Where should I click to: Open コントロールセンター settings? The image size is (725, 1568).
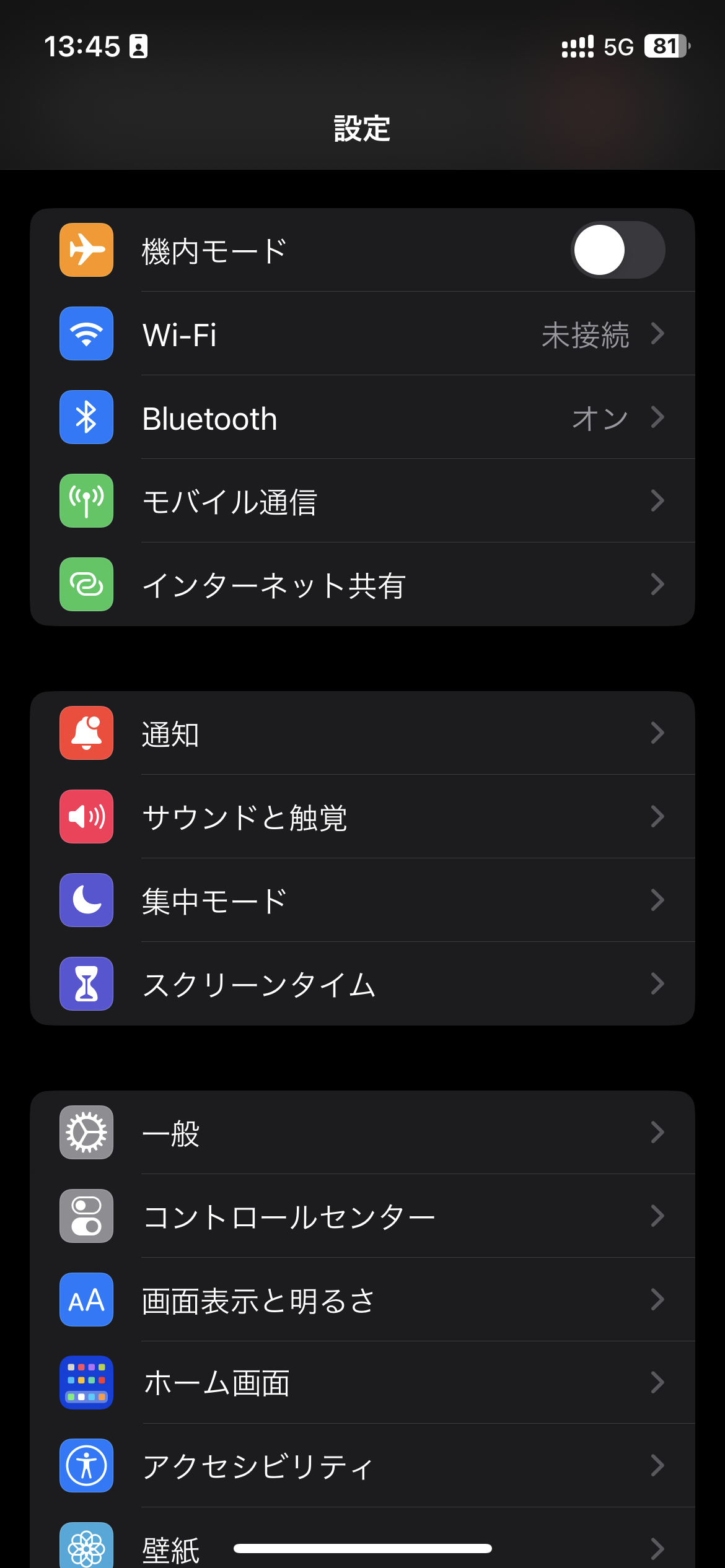(362, 1216)
